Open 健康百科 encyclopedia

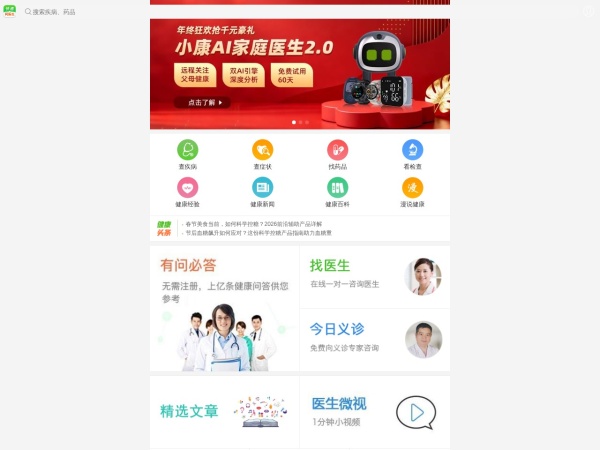tap(338, 192)
